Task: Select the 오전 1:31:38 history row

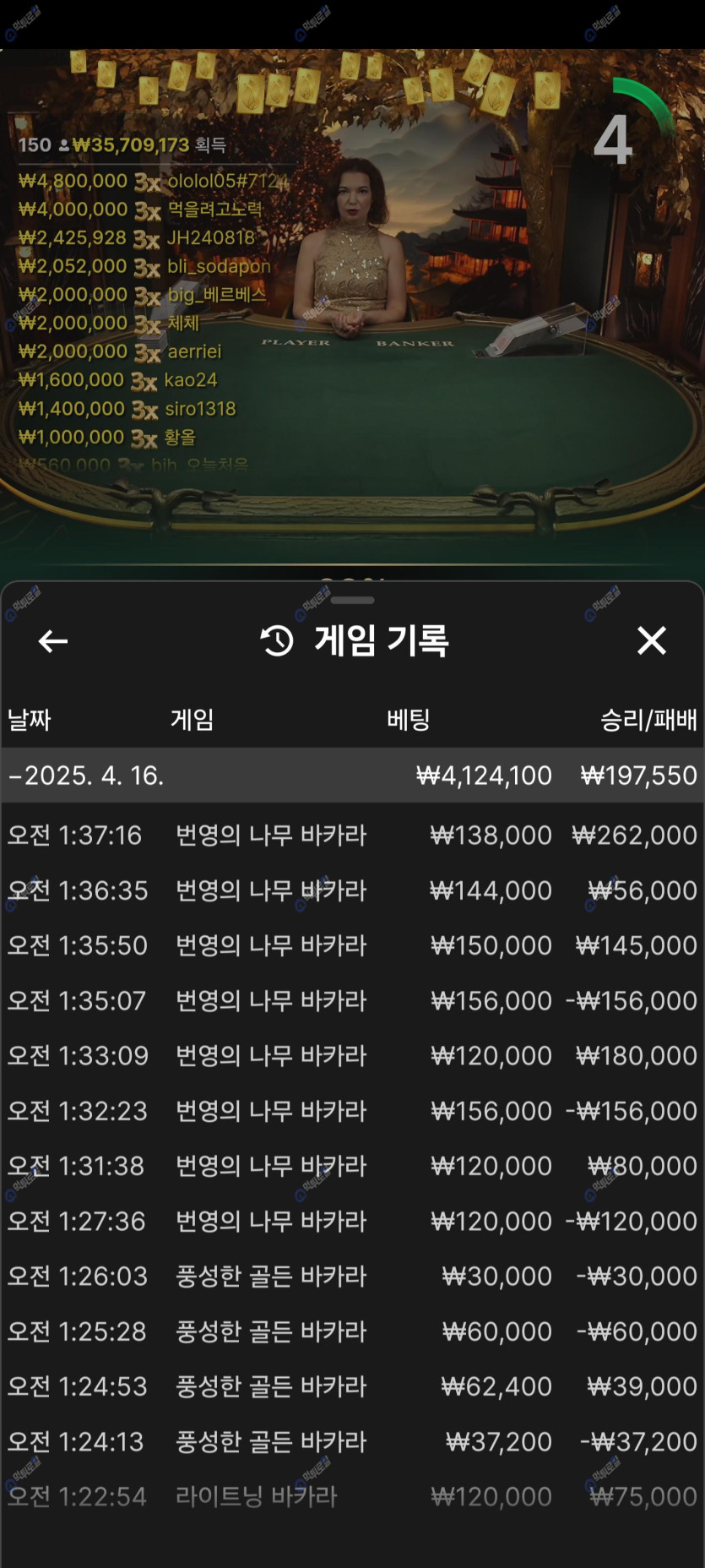Action: click(352, 1166)
